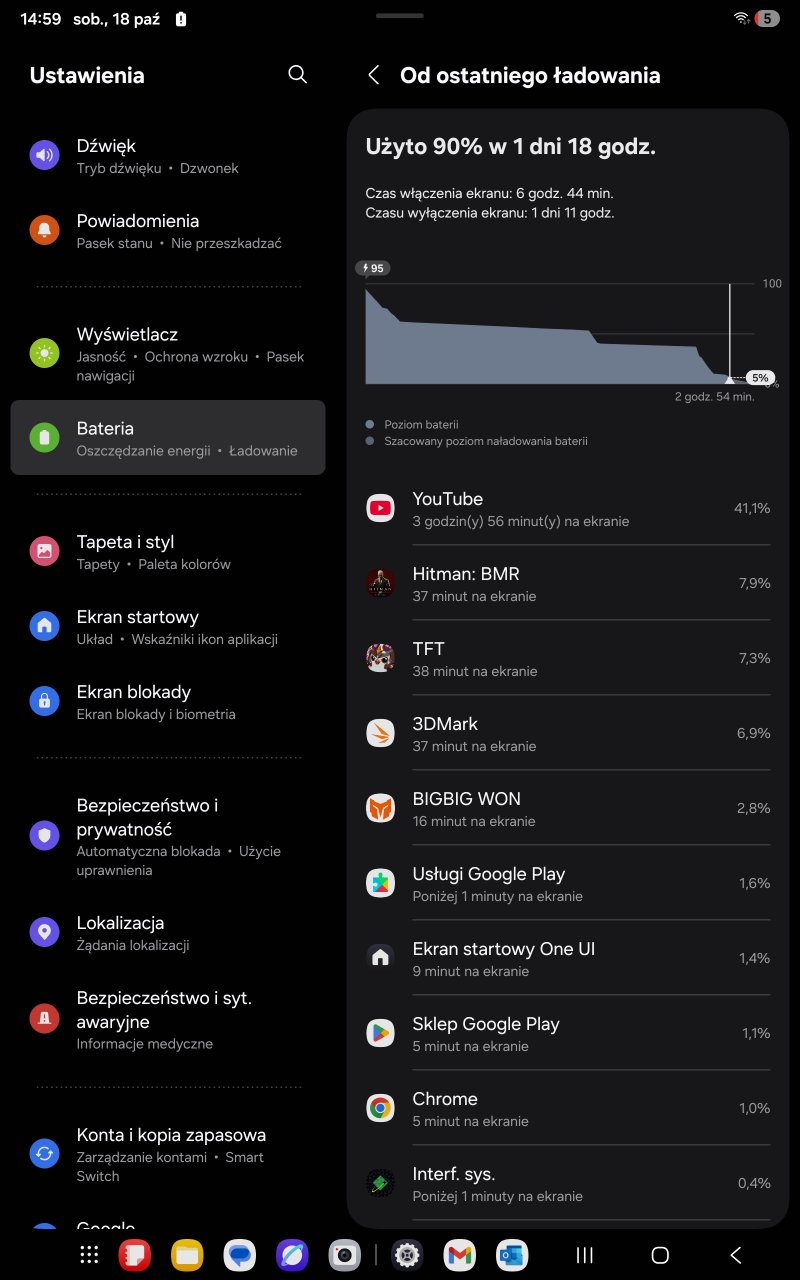View Hitman: BMR battery usage
800x1280 pixels.
[568, 583]
